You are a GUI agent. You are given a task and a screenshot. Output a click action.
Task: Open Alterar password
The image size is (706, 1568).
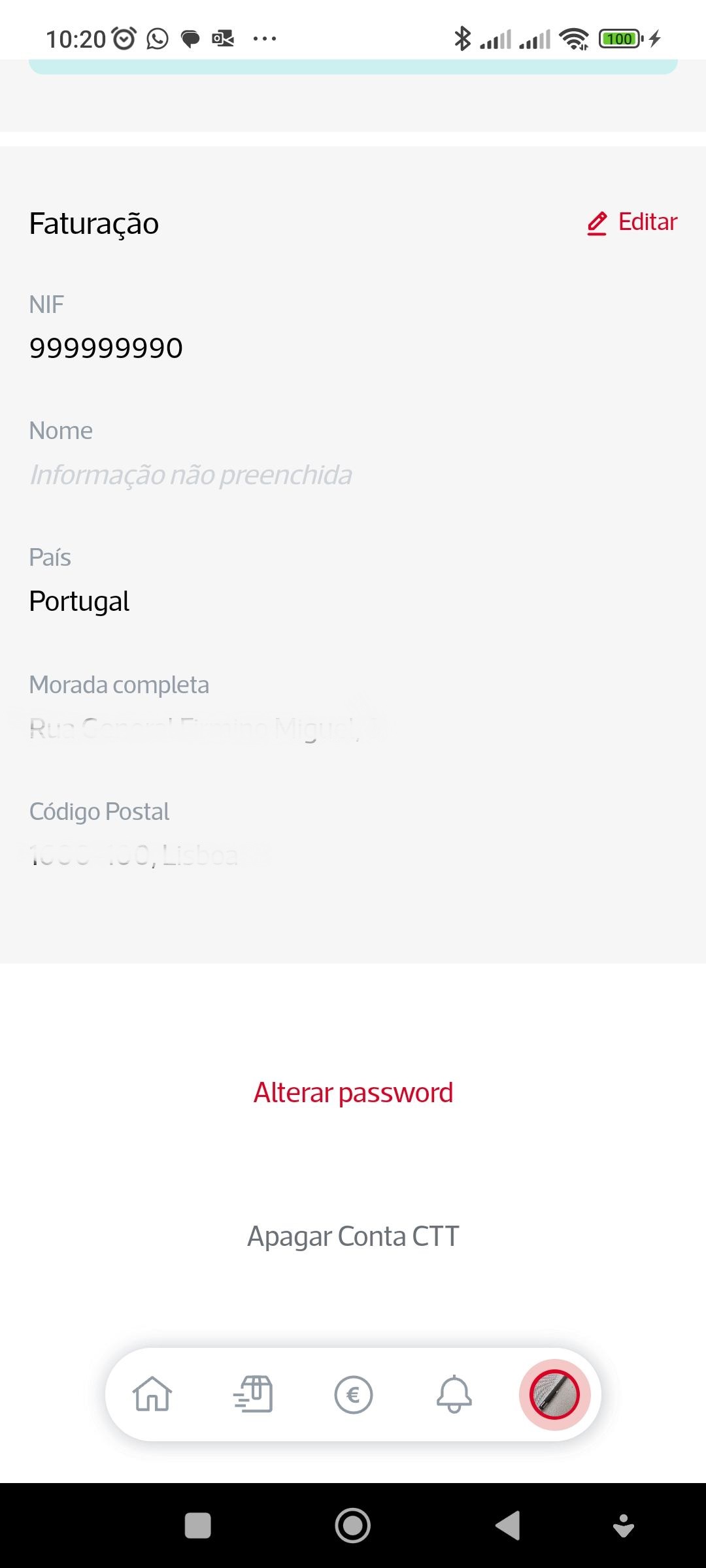[353, 1092]
